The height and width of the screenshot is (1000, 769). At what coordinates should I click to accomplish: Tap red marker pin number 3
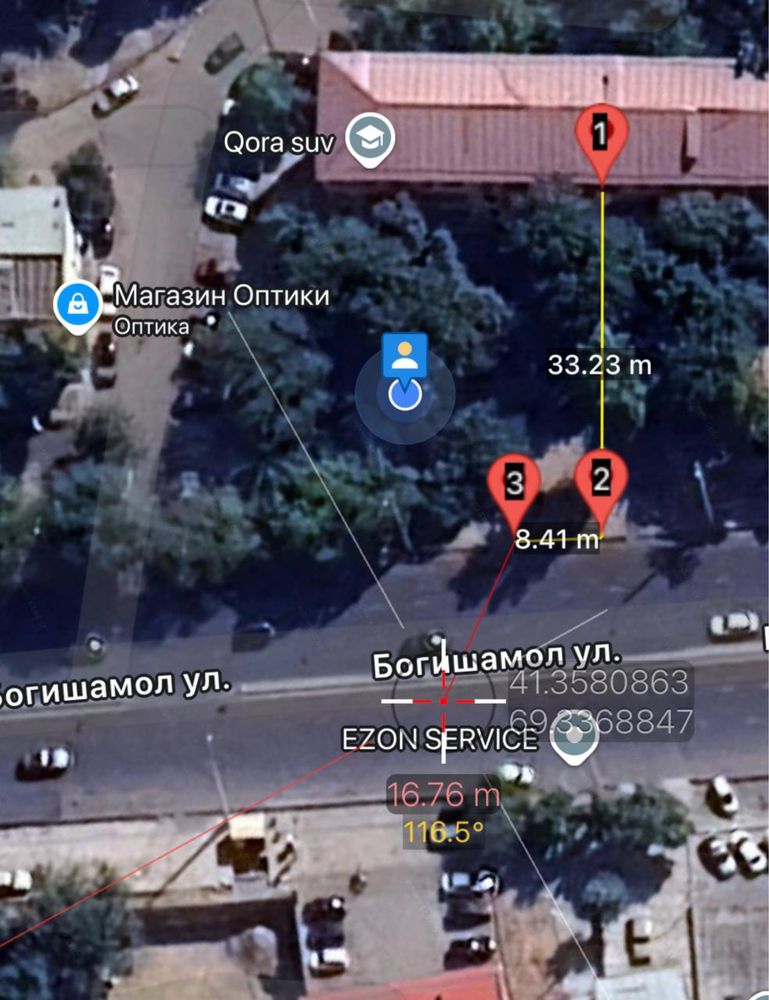(x=514, y=485)
